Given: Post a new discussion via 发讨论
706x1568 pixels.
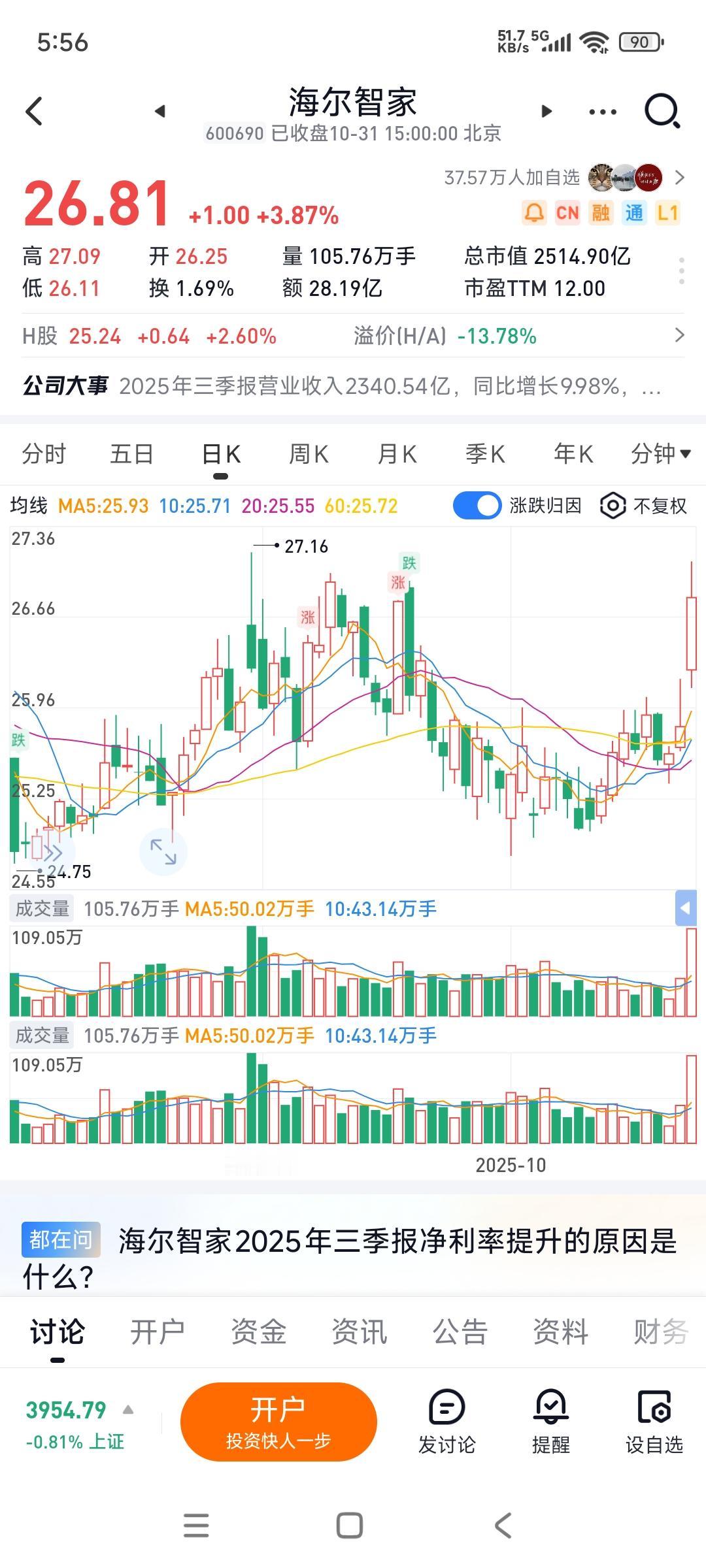Looking at the screenshot, I should tap(447, 1422).
